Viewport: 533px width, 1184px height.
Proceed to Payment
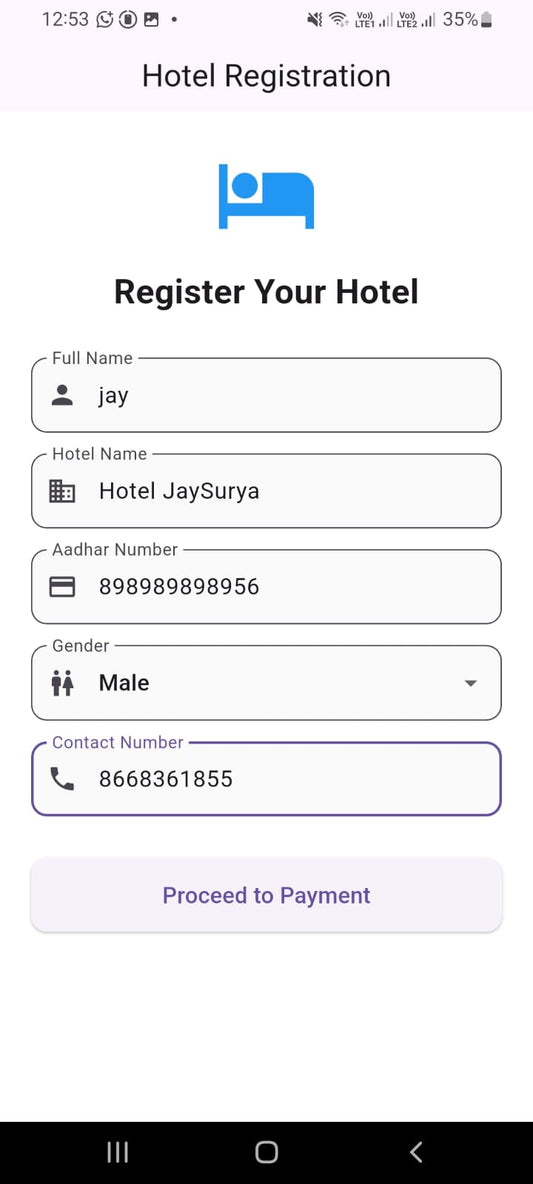pos(266,895)
